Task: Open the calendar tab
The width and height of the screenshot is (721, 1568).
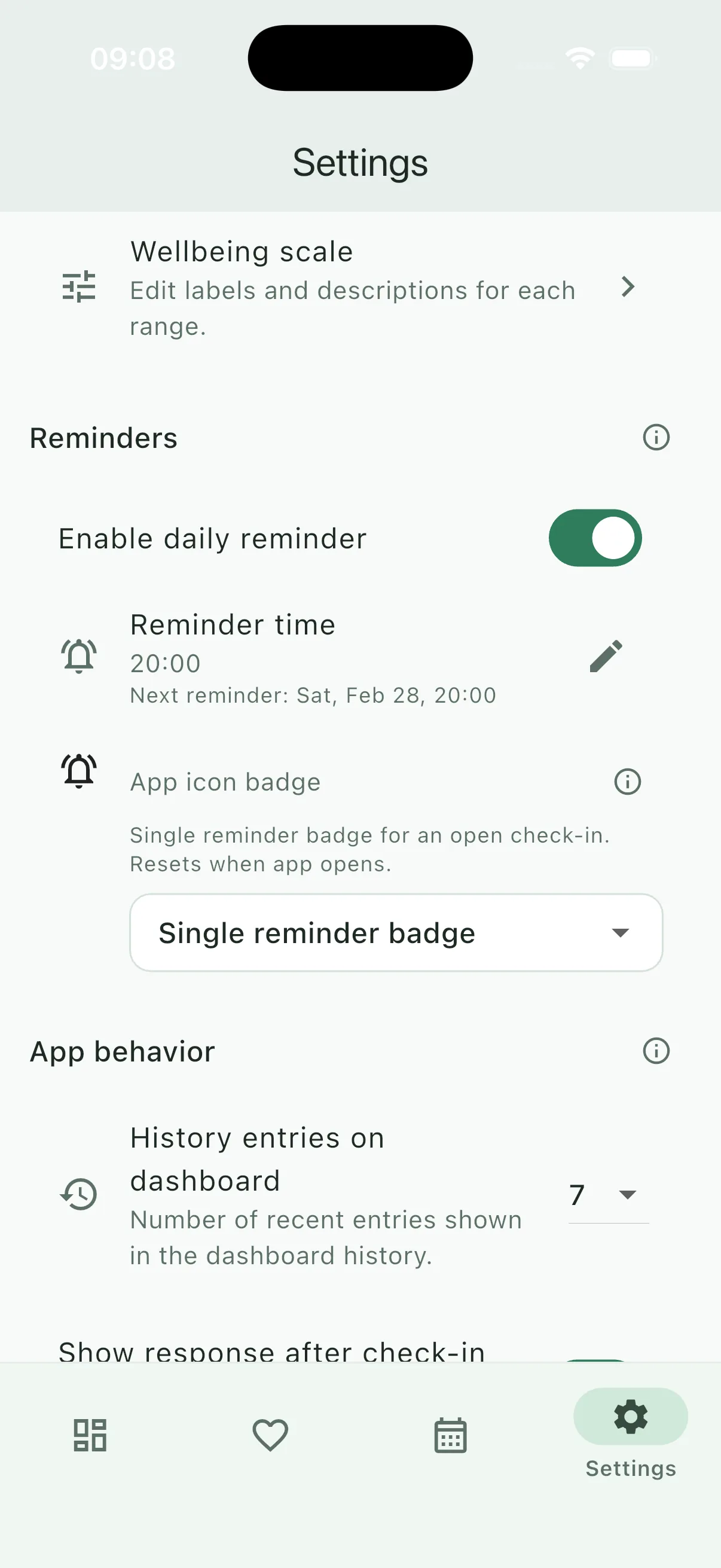Action: point(450,1435)
